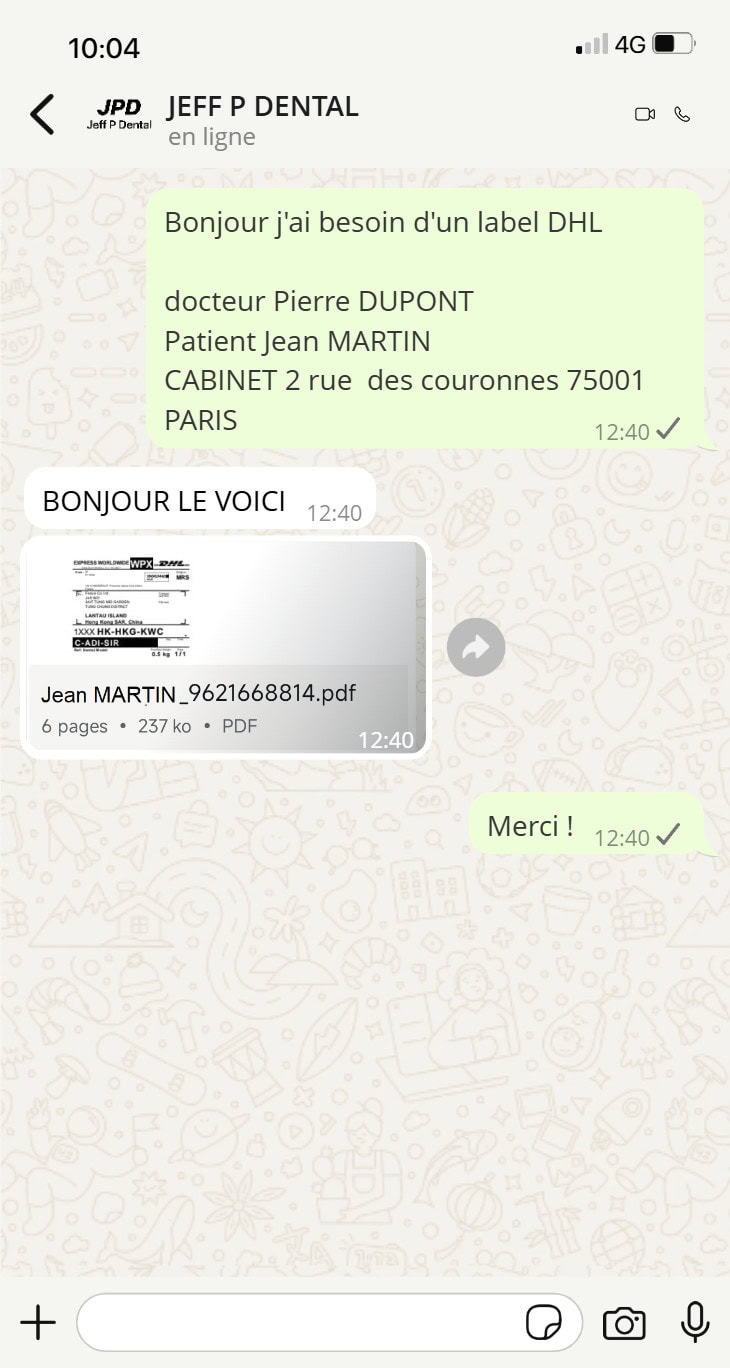Open the sticker picker
This screenshot has width=730, height=1368.
point(544,1323)
